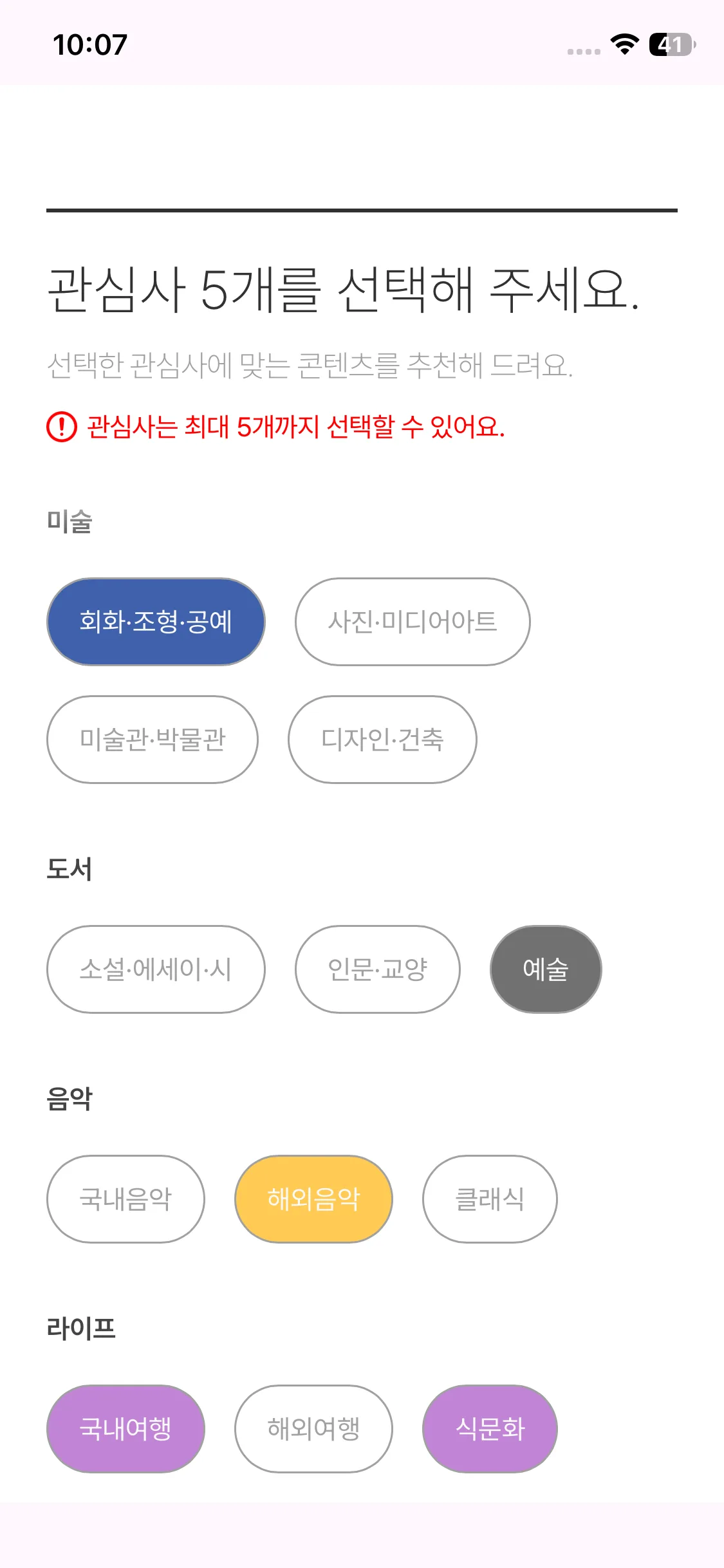
Task: Pick the 해외여행 interest chip
Action: click(x=313, y=1429)
